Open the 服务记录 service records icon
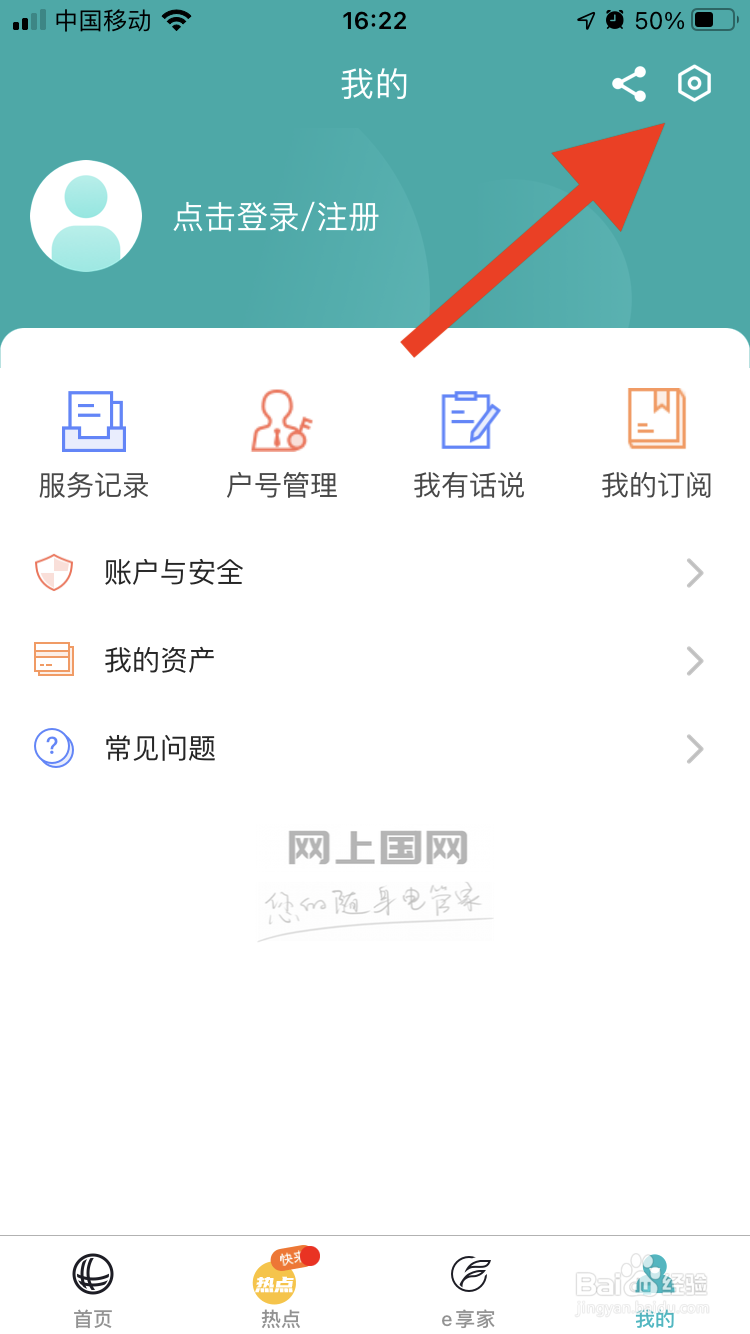This screenshot has width=750, height=1334. tap(93, 420)
